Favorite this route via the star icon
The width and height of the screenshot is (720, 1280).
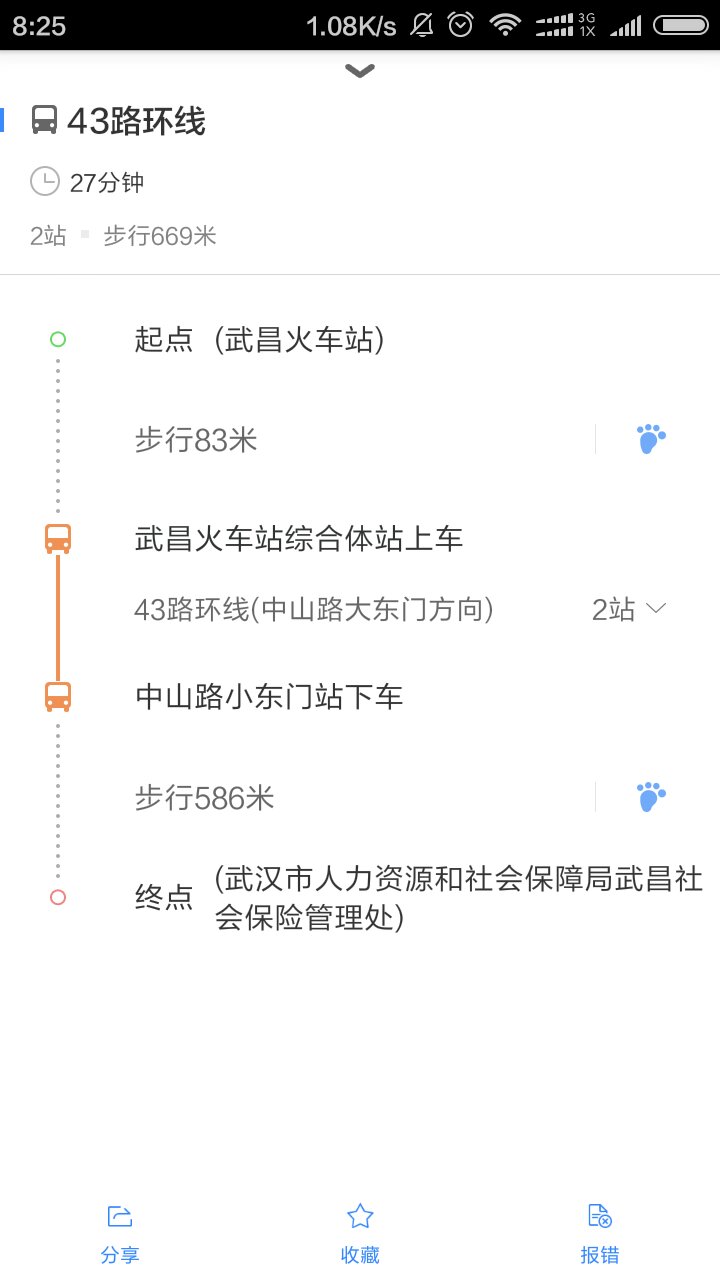[x=360, y=1214]
